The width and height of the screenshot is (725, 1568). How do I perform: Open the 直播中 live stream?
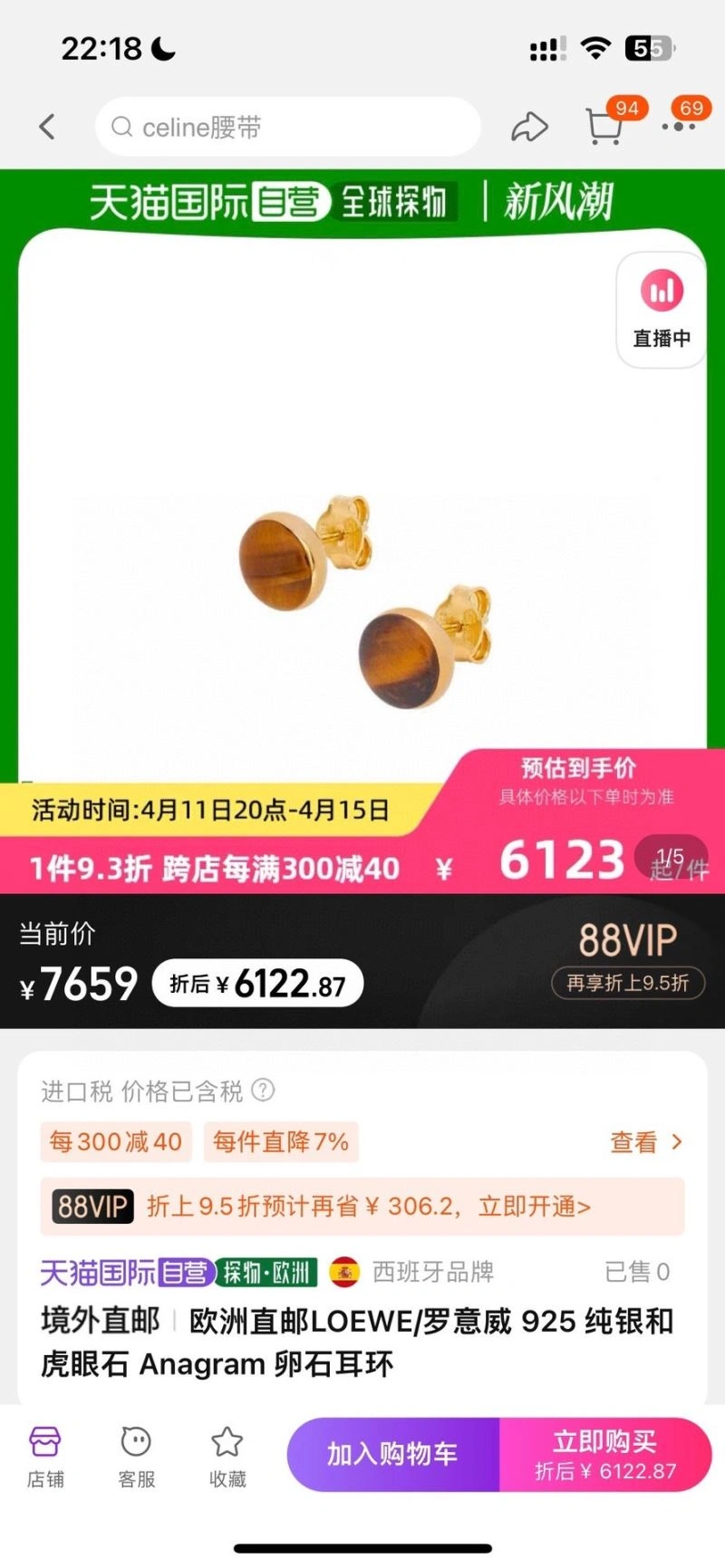click(662, 311)
